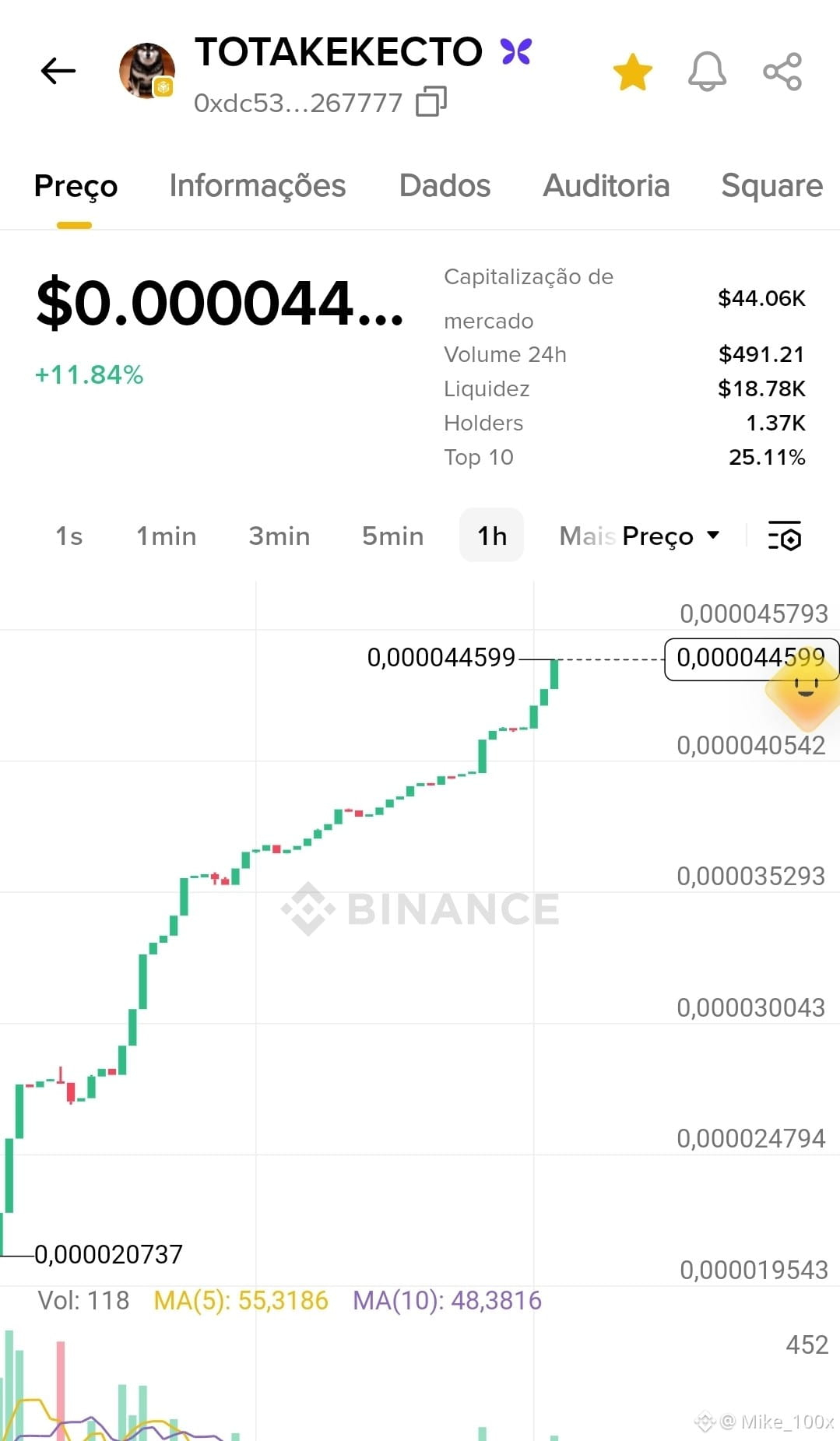This screenshot has width=840, height=1441.
Task: Select the 1s chart interval
Action: point(69,536)
